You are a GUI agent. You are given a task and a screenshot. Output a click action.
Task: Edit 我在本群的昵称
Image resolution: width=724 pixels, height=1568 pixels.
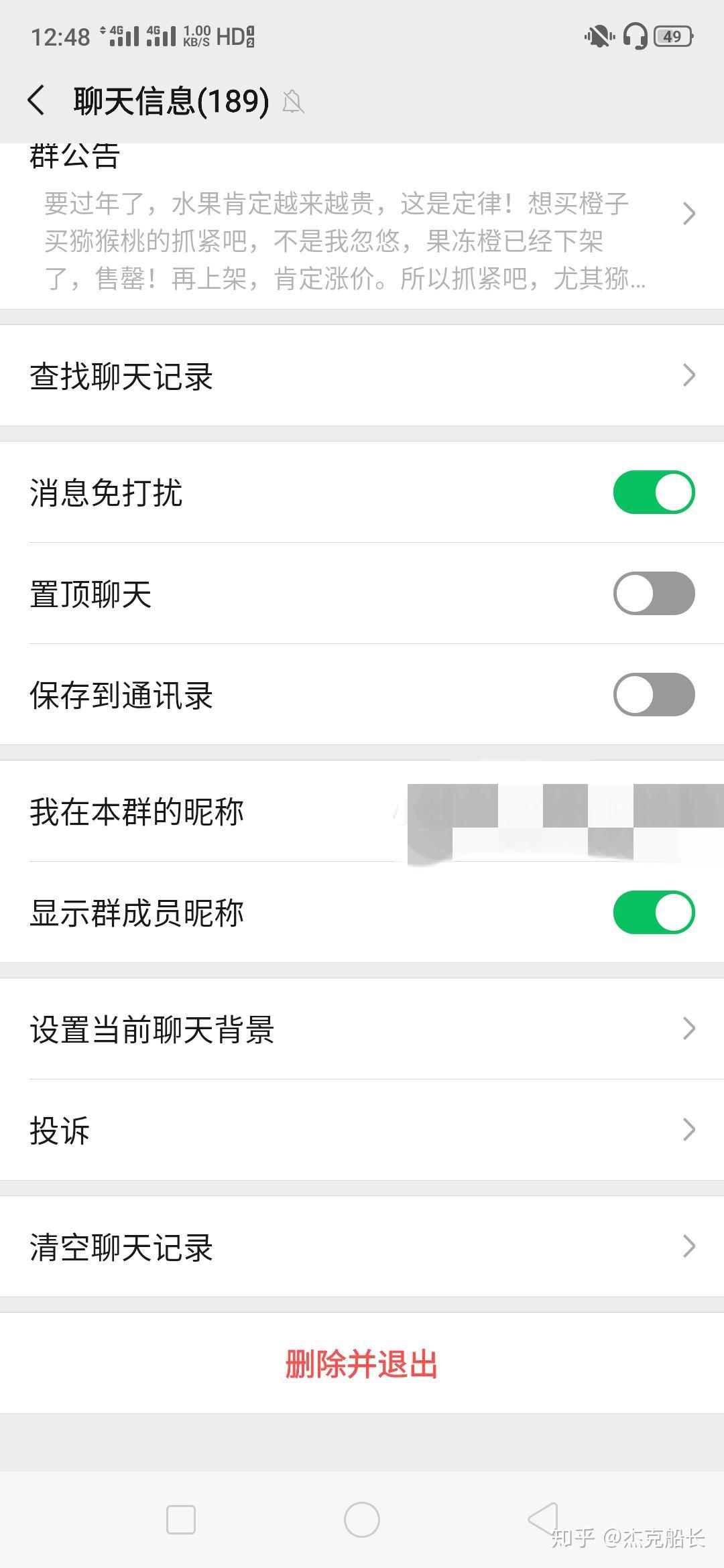click(362, 811)
